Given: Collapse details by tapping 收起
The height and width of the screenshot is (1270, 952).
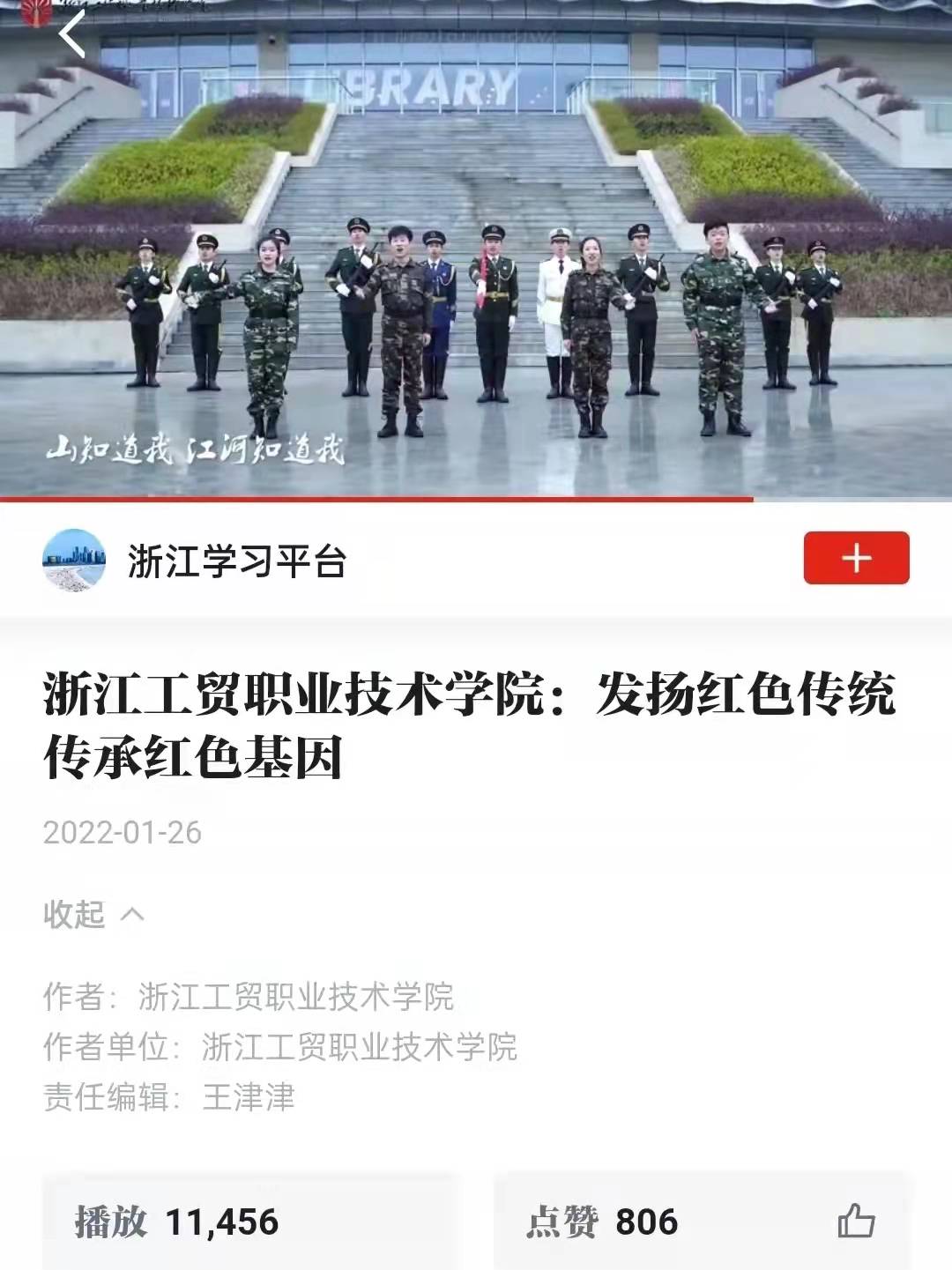Looking at the screenshot, I should (x=93, y=914).
